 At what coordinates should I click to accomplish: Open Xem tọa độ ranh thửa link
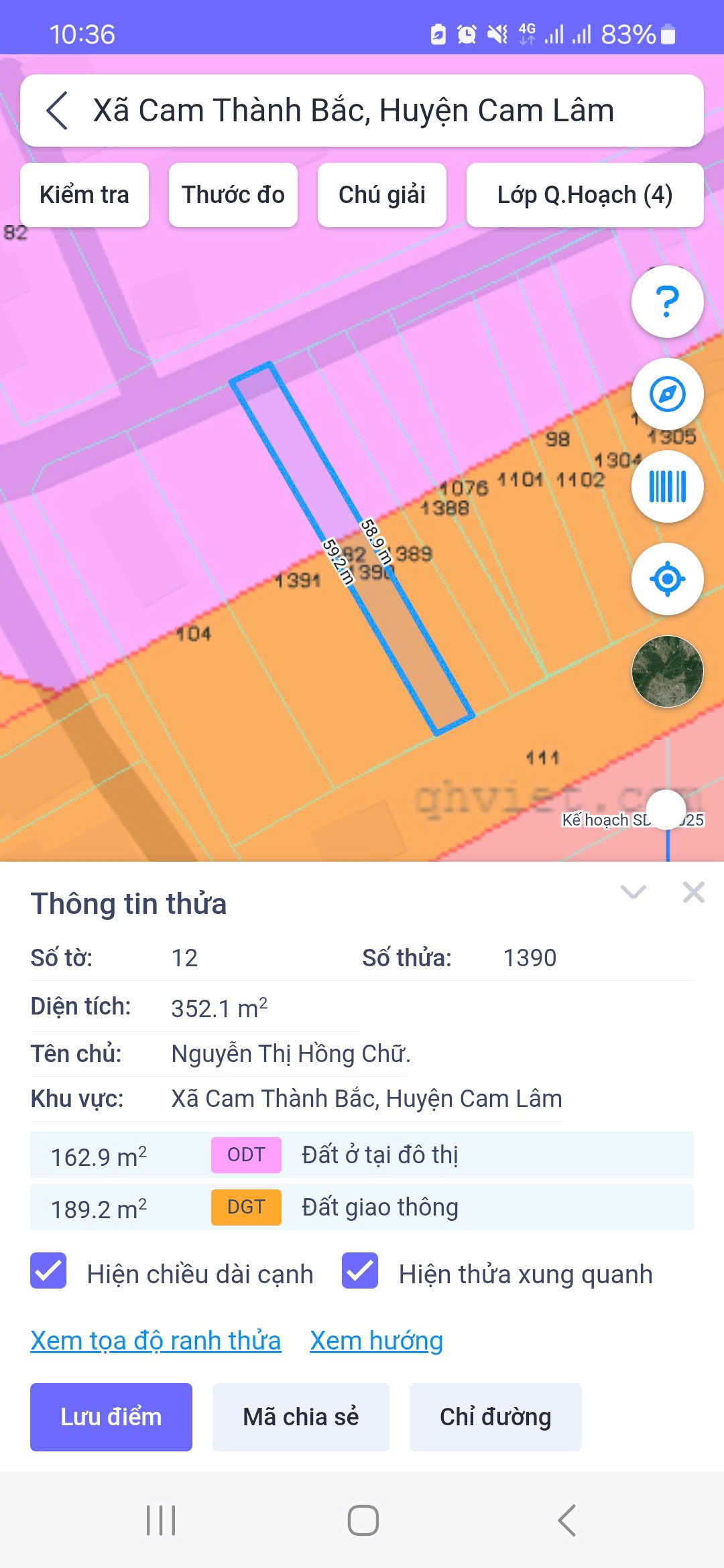pos(156,1341)
